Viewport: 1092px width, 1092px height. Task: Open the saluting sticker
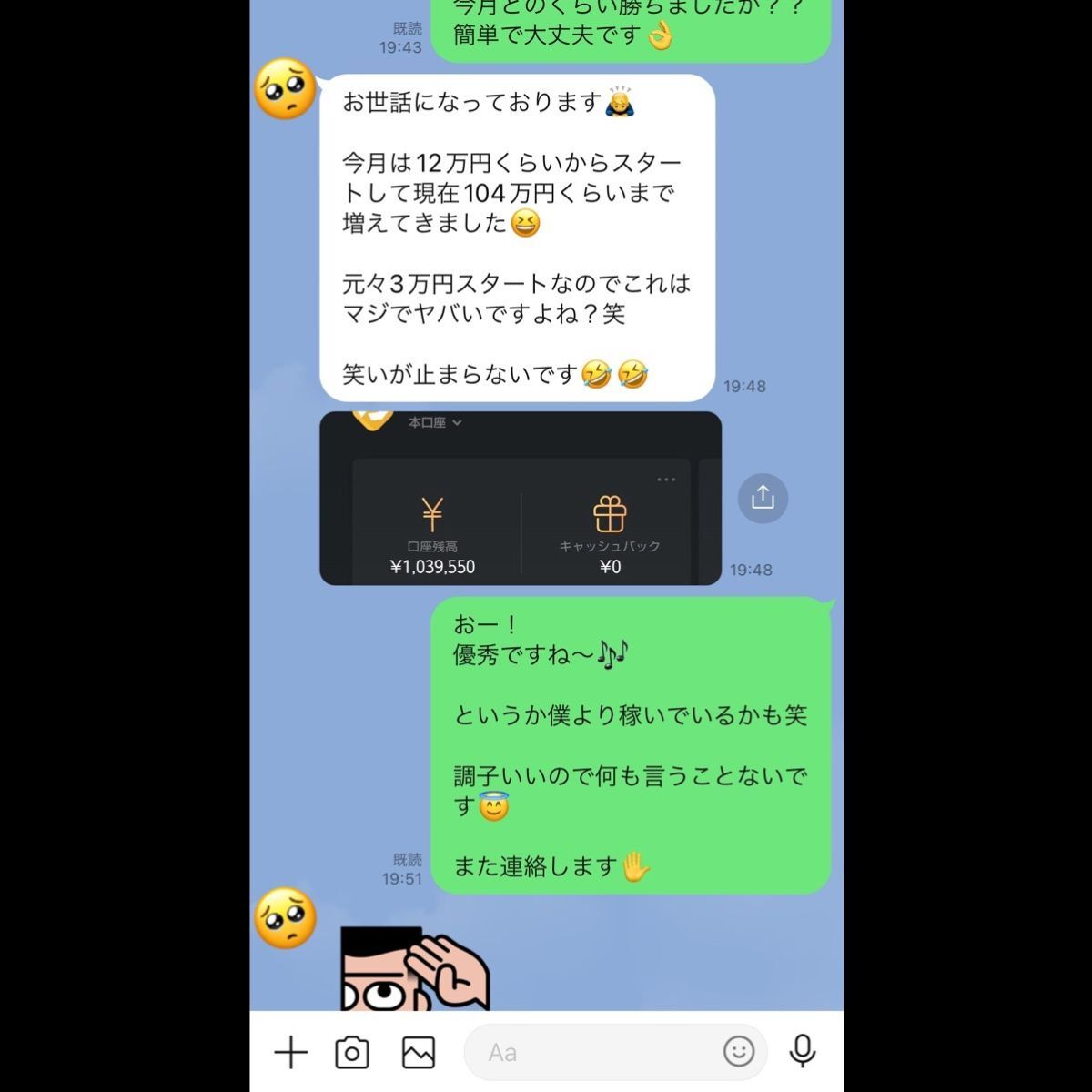415,969
